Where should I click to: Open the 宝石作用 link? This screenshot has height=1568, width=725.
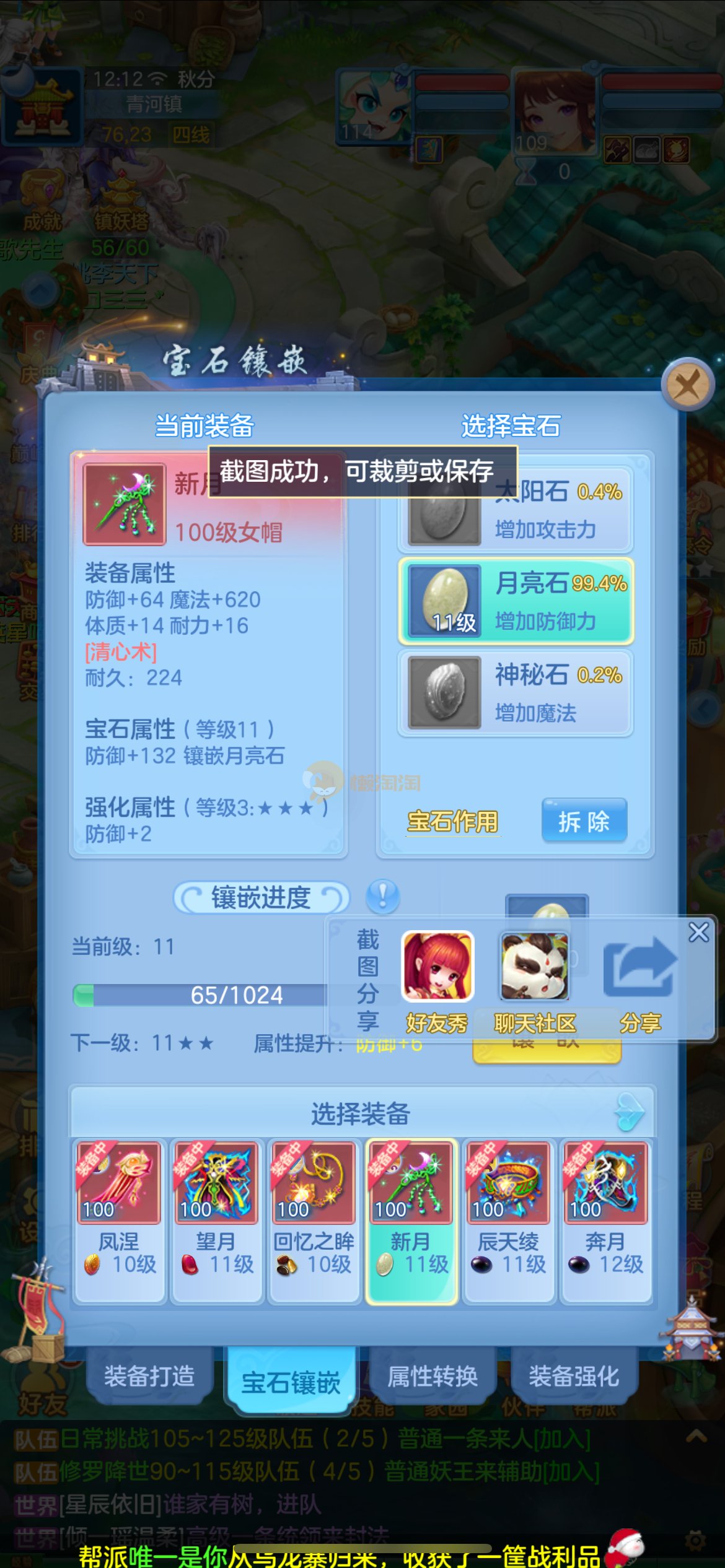pyautogui.click(x=452, y=822)
